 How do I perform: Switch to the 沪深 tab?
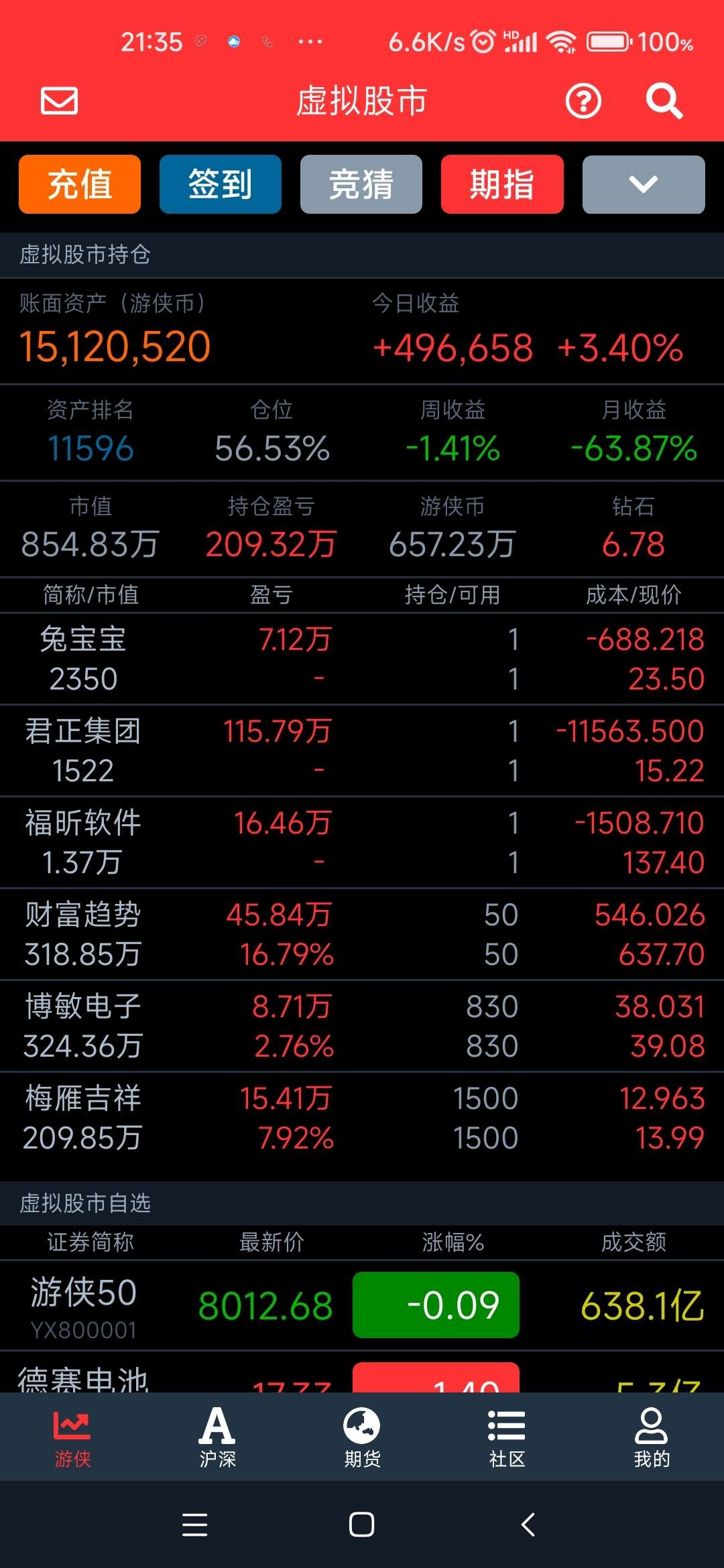click(217, 1437)
